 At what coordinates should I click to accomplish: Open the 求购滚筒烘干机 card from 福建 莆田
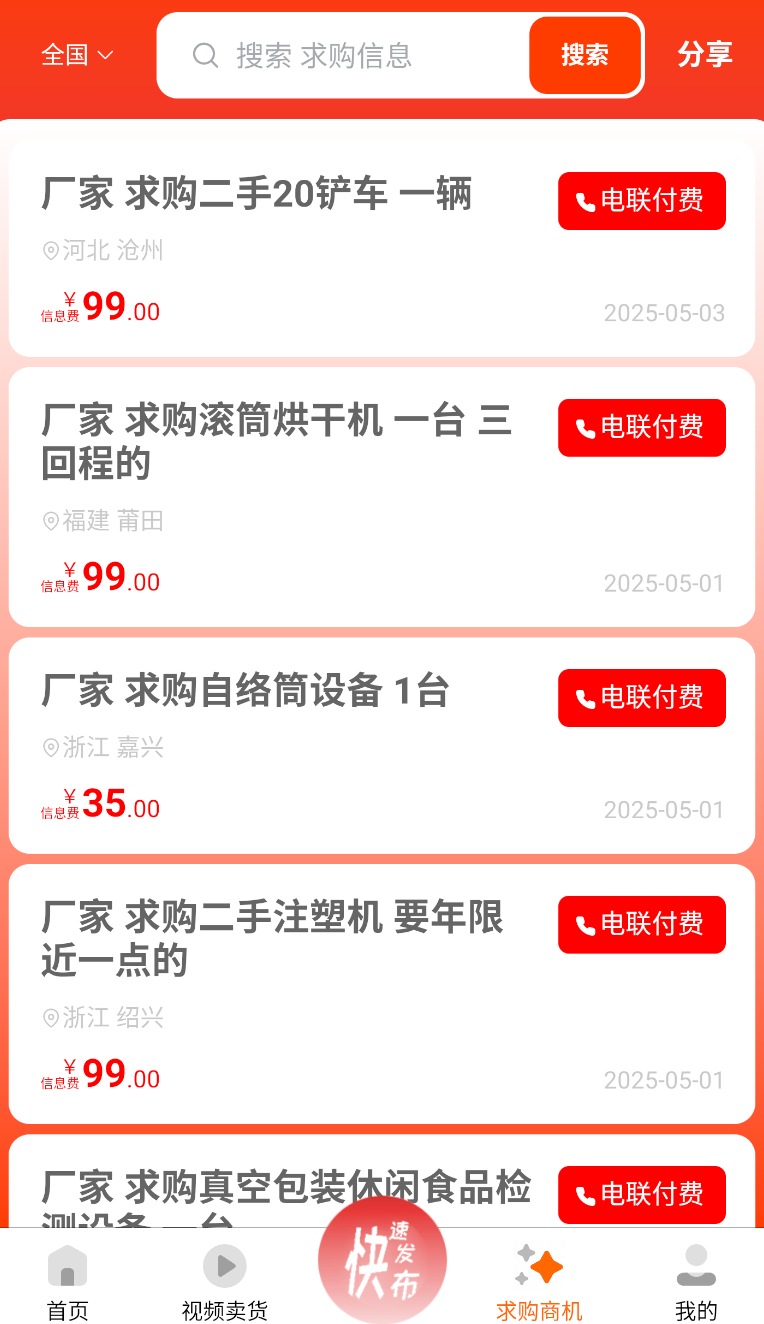pos(382,497)
